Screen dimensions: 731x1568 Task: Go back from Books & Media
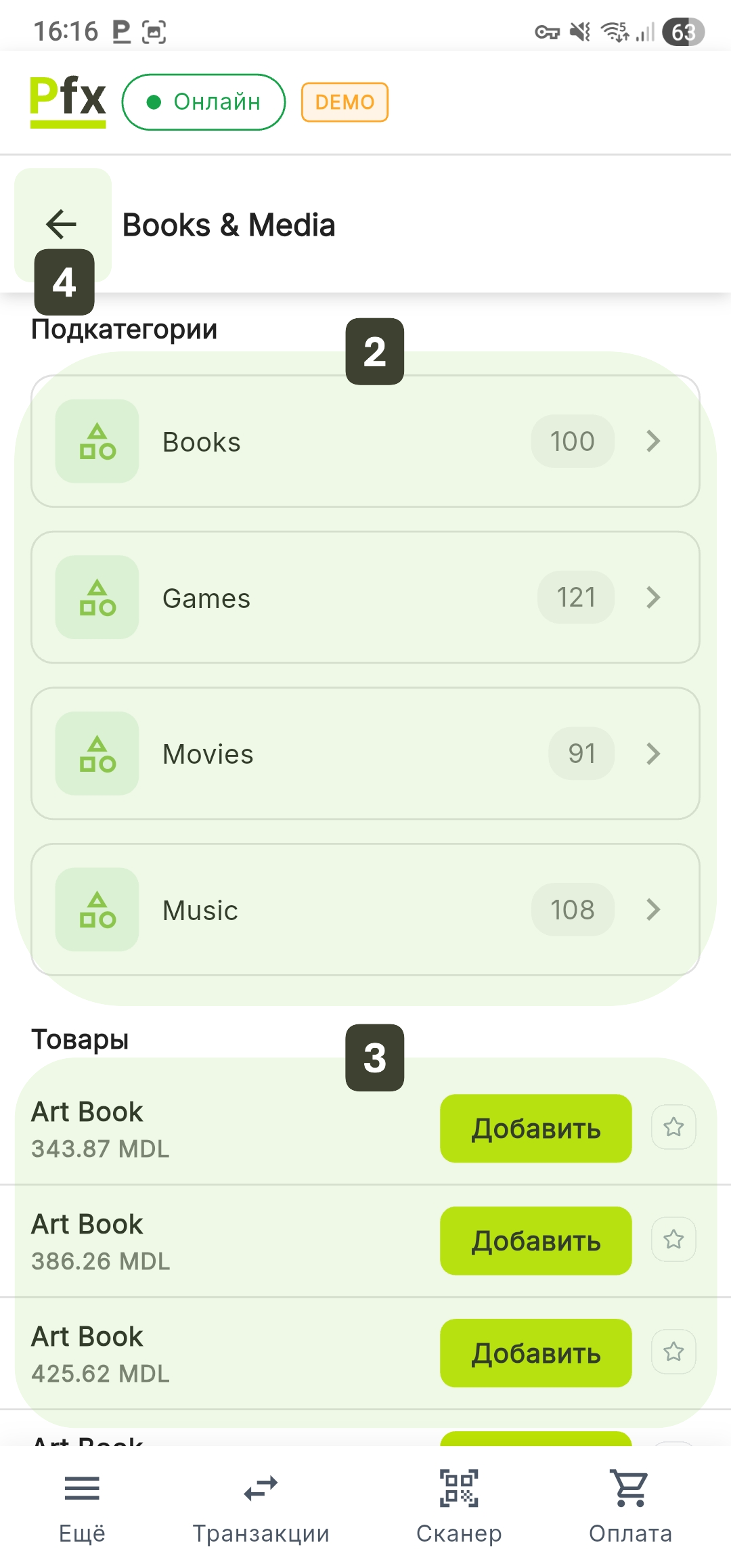62,224
